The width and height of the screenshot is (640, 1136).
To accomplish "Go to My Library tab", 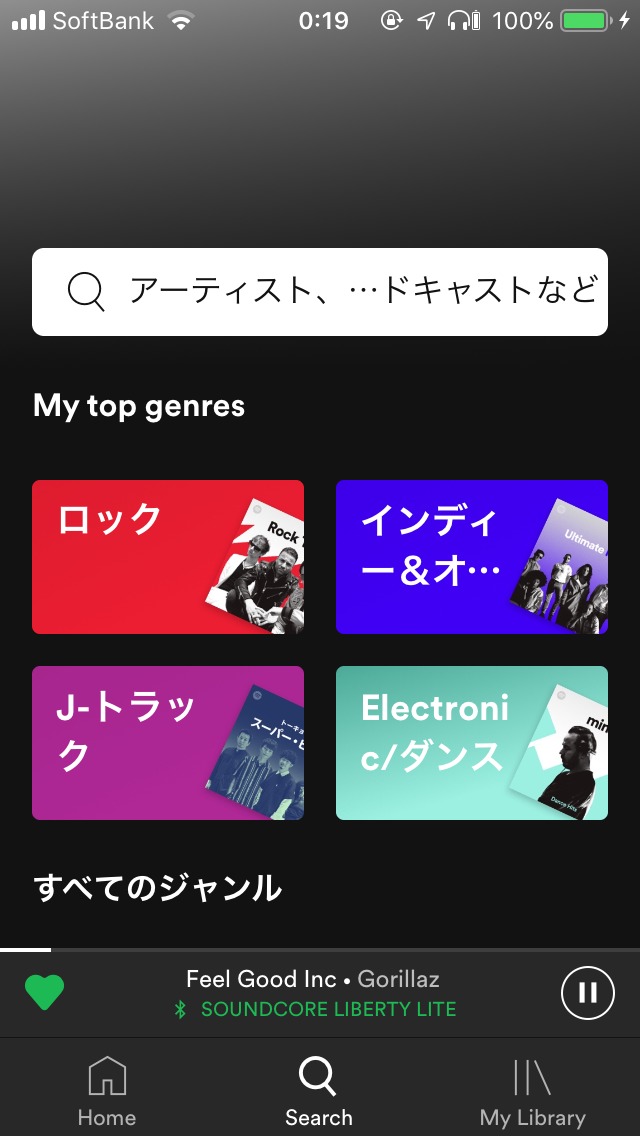I will 532,1091.
